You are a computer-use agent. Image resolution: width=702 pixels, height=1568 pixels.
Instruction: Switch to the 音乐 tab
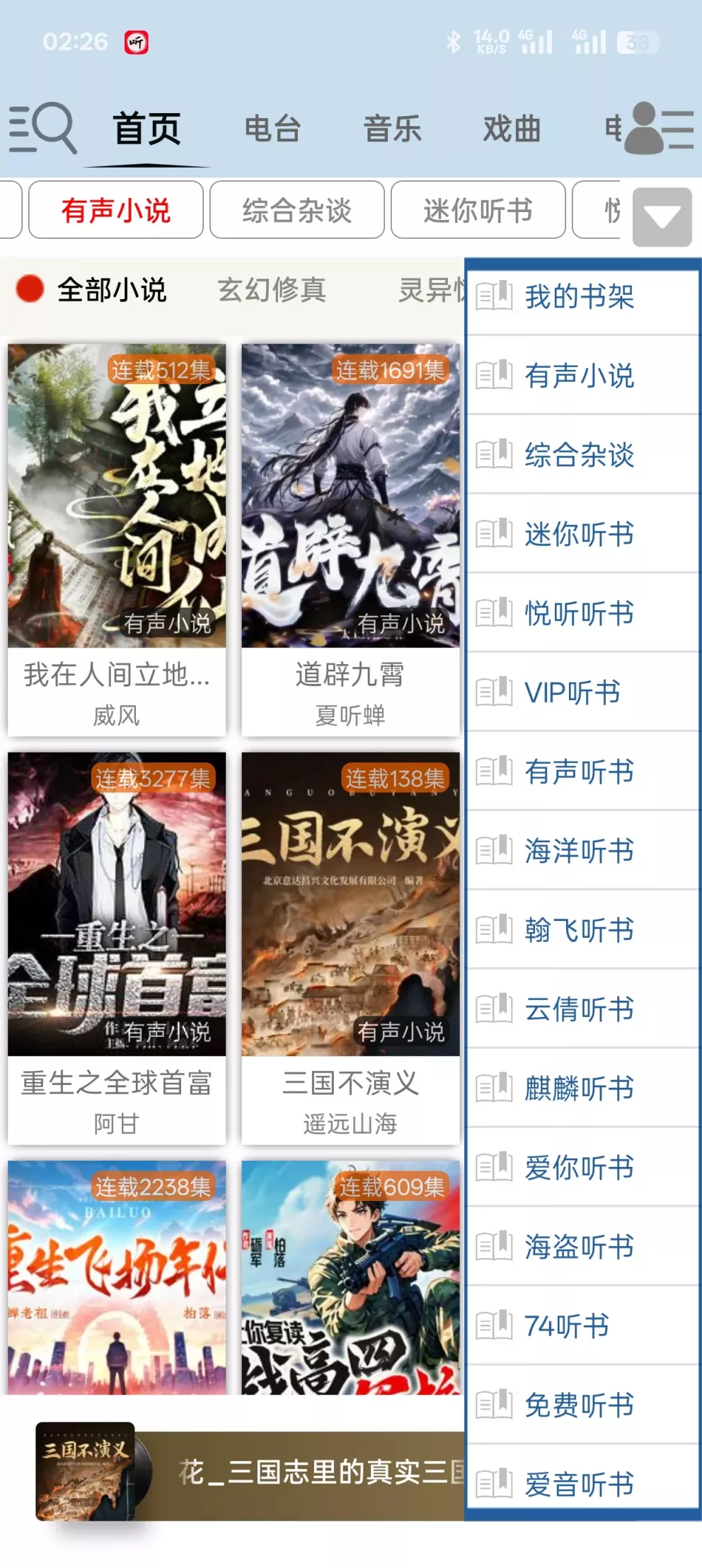coord(392,129)
